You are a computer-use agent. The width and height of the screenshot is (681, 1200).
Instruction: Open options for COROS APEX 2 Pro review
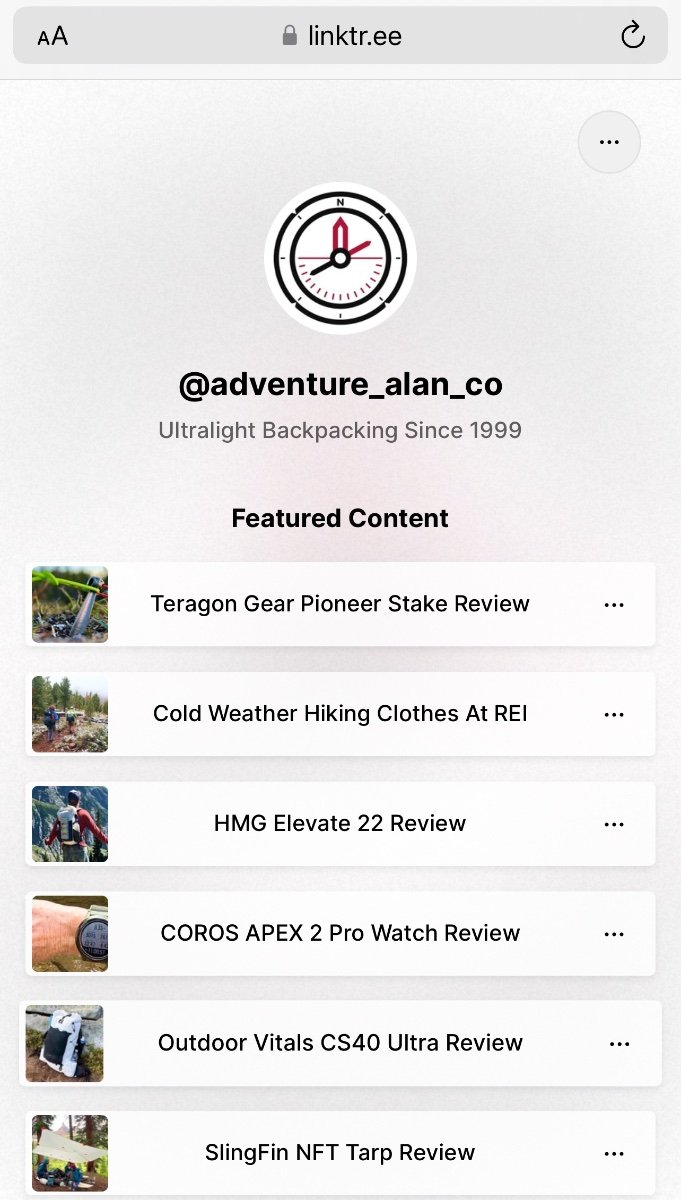pos(614,935)
